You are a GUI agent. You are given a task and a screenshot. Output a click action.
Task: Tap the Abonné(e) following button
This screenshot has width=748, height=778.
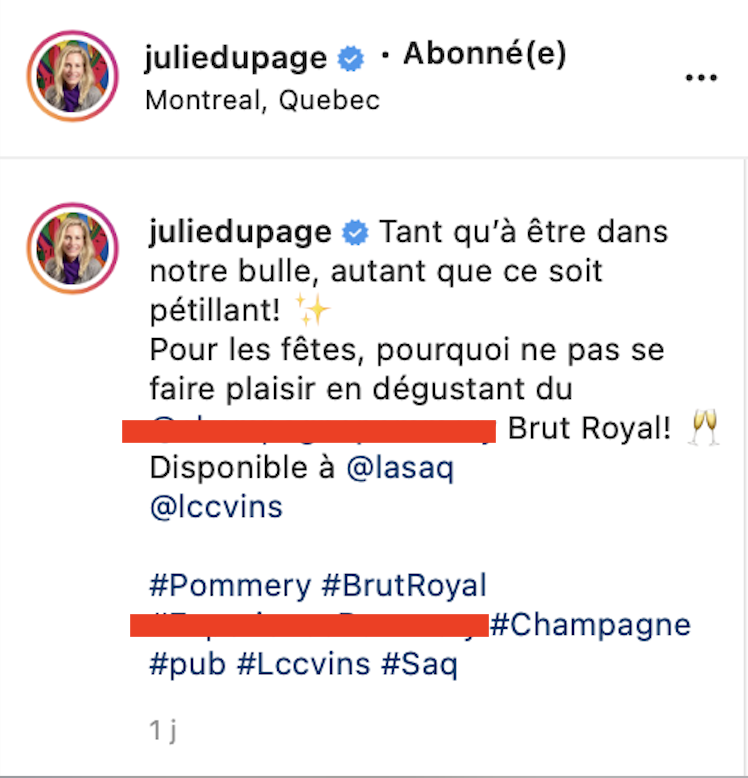485,55
